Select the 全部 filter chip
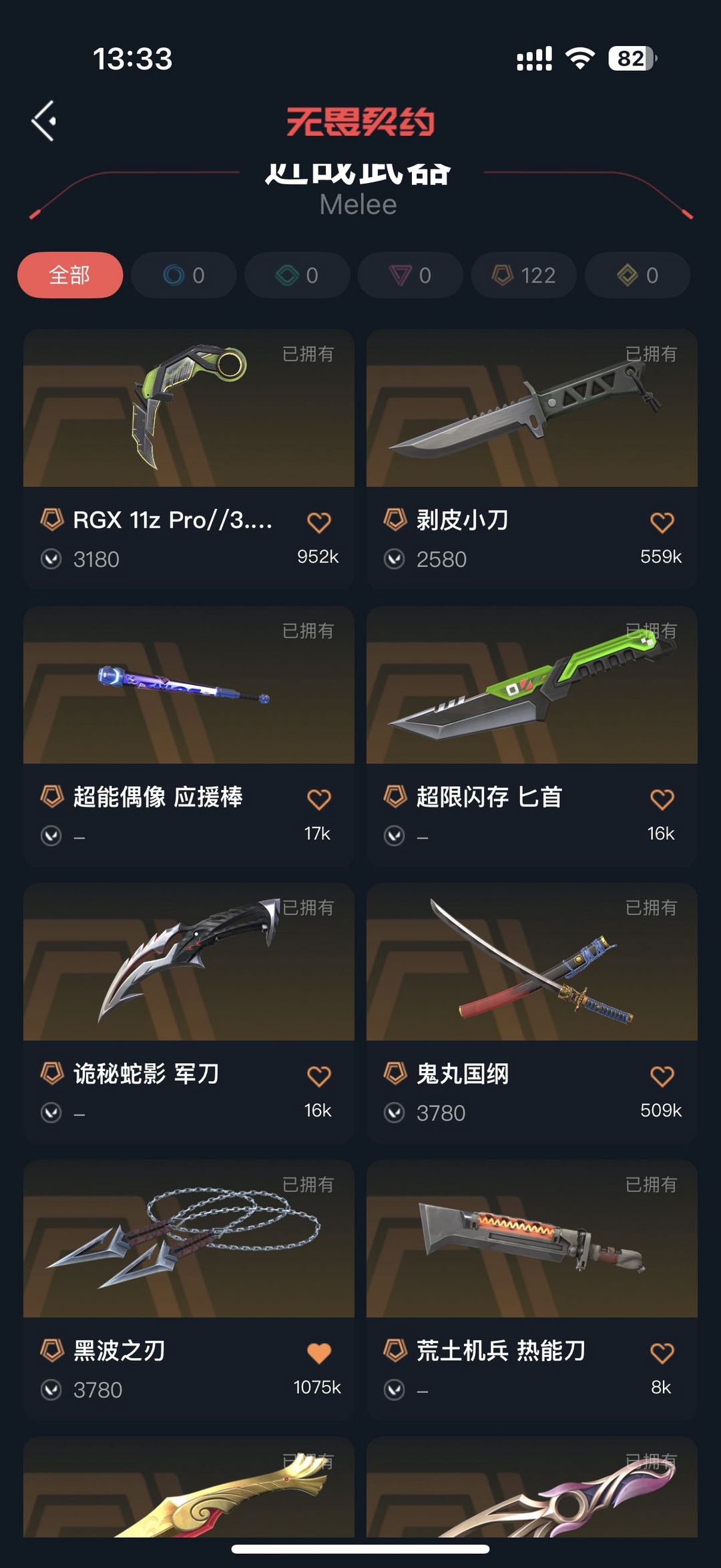The height and width of the screenshot is (1568, 721). (x=70, y=275)
